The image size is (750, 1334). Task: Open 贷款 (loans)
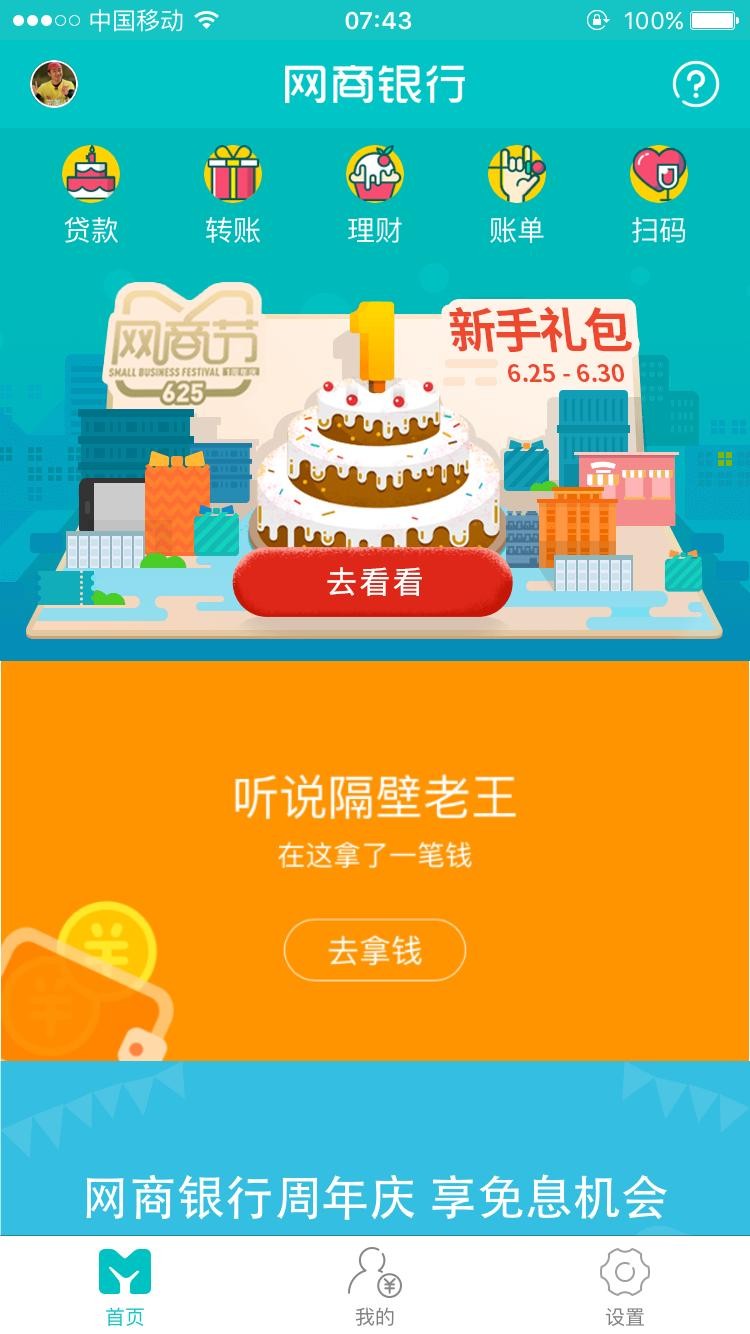click(91, 195)
